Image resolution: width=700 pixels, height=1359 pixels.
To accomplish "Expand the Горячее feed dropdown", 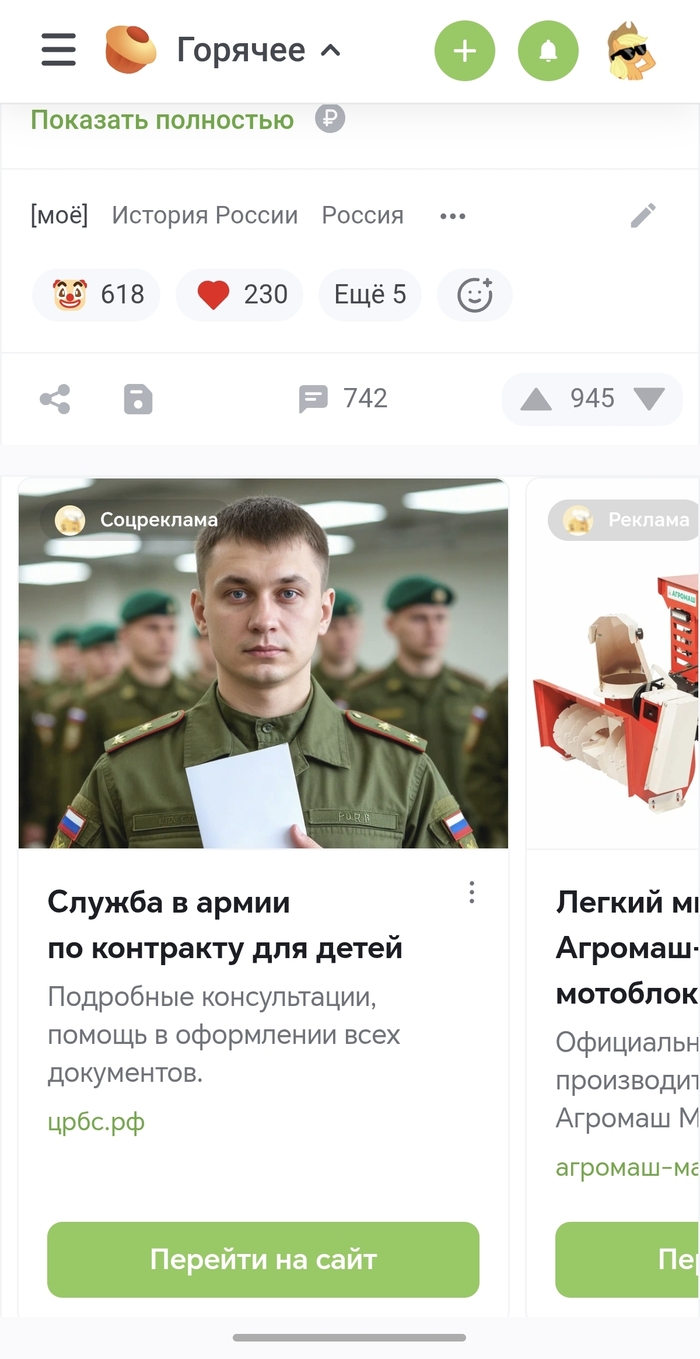I will [258, 49].
